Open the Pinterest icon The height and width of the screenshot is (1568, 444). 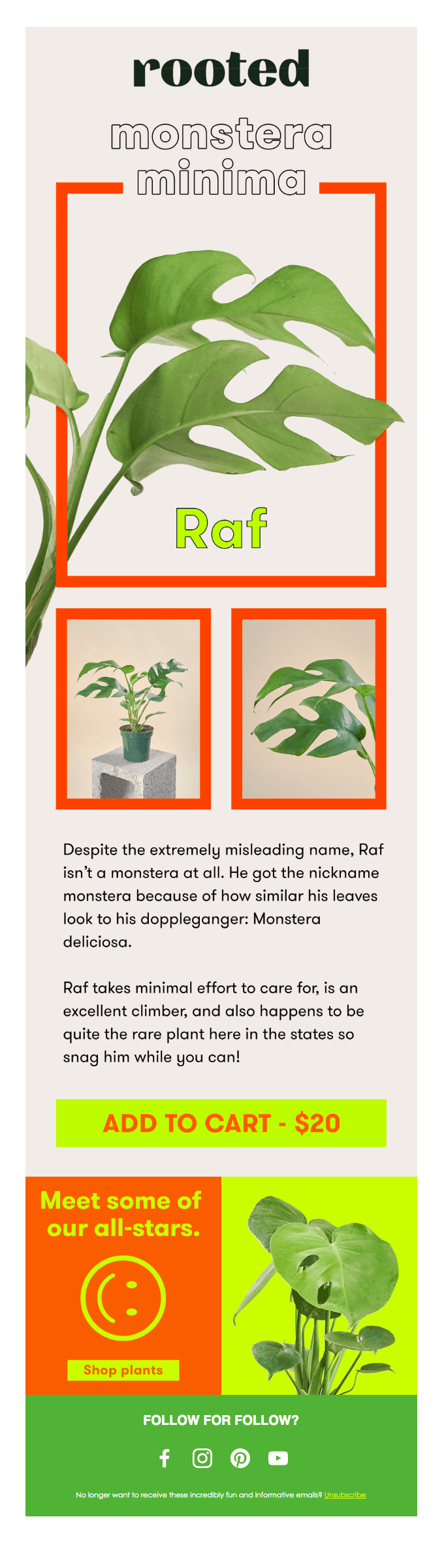coord(240,1458)
